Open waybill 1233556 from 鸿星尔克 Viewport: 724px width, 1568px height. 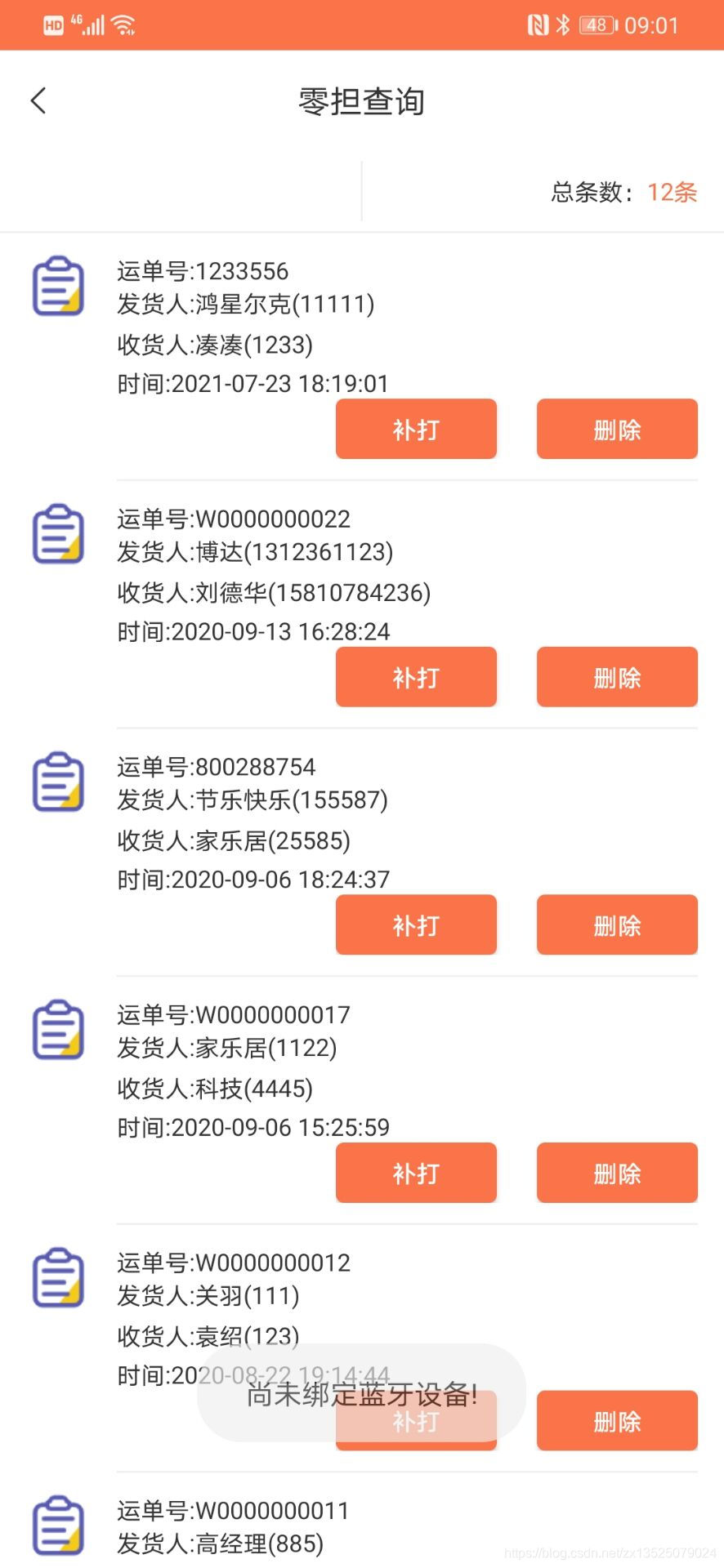[245, 327]
